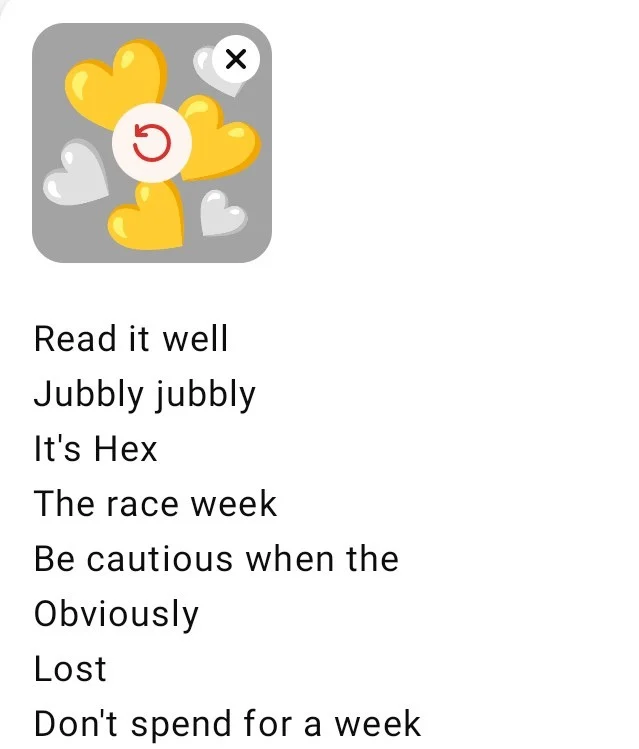Retry uploading the hearts image
The width and height of the screenshot is (639, 749).
point(152,145)
